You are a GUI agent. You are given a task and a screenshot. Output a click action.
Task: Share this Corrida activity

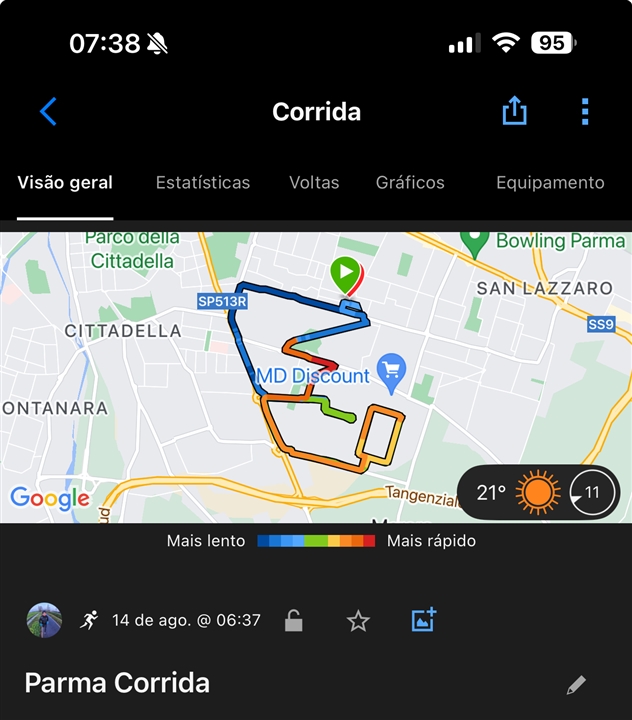coord(514,111)
